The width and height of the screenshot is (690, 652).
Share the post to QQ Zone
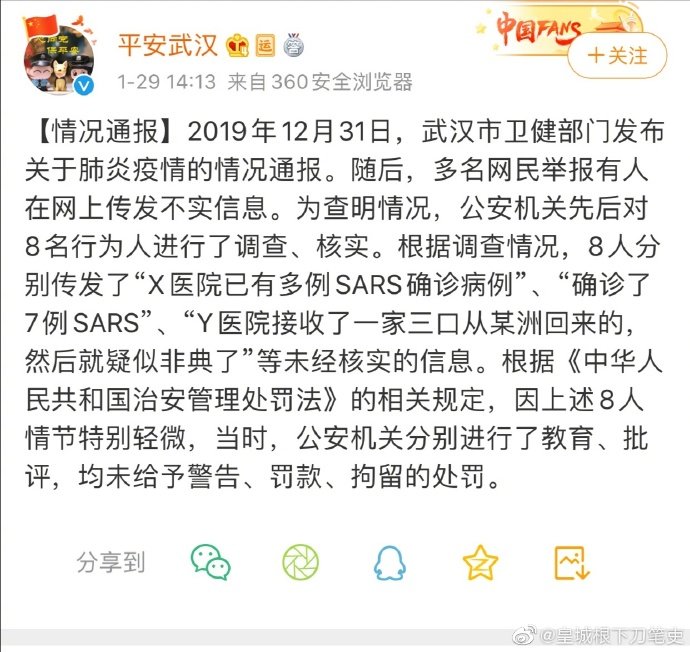pyautogui.click(x=480, y=562)
